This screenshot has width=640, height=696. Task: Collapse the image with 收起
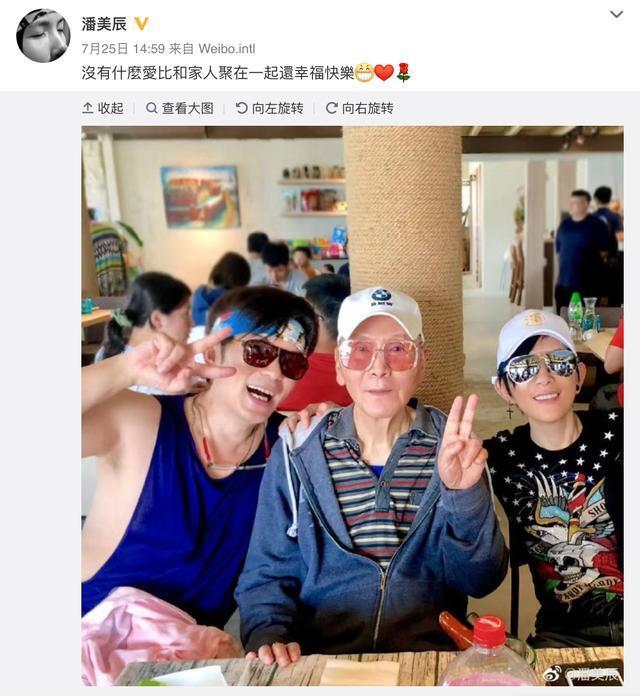pyautogui.click(x=103, y=108)
